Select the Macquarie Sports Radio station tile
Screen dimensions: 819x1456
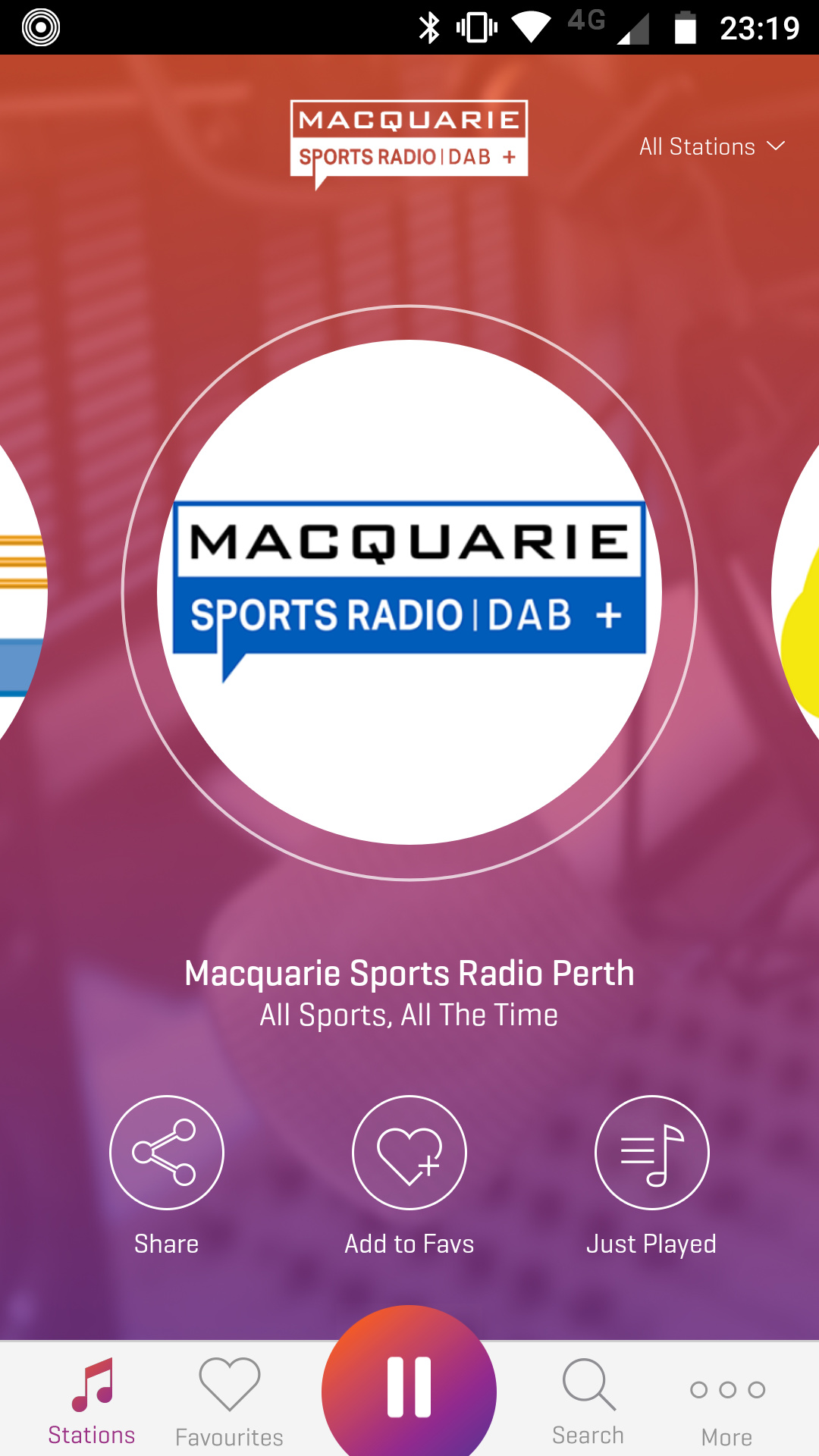click(x=409, y=591)
